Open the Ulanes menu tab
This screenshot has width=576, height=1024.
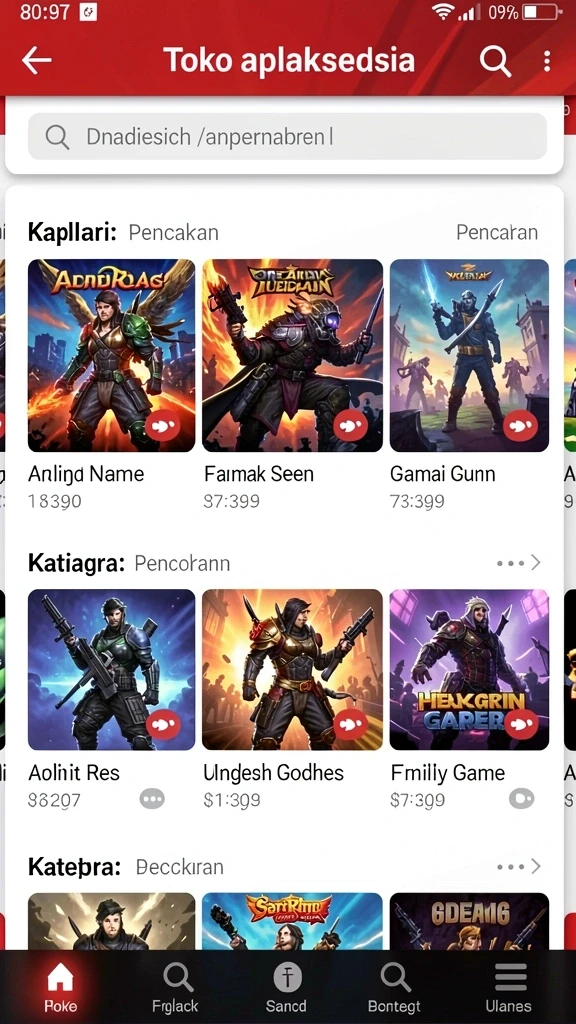coord(509,986)
